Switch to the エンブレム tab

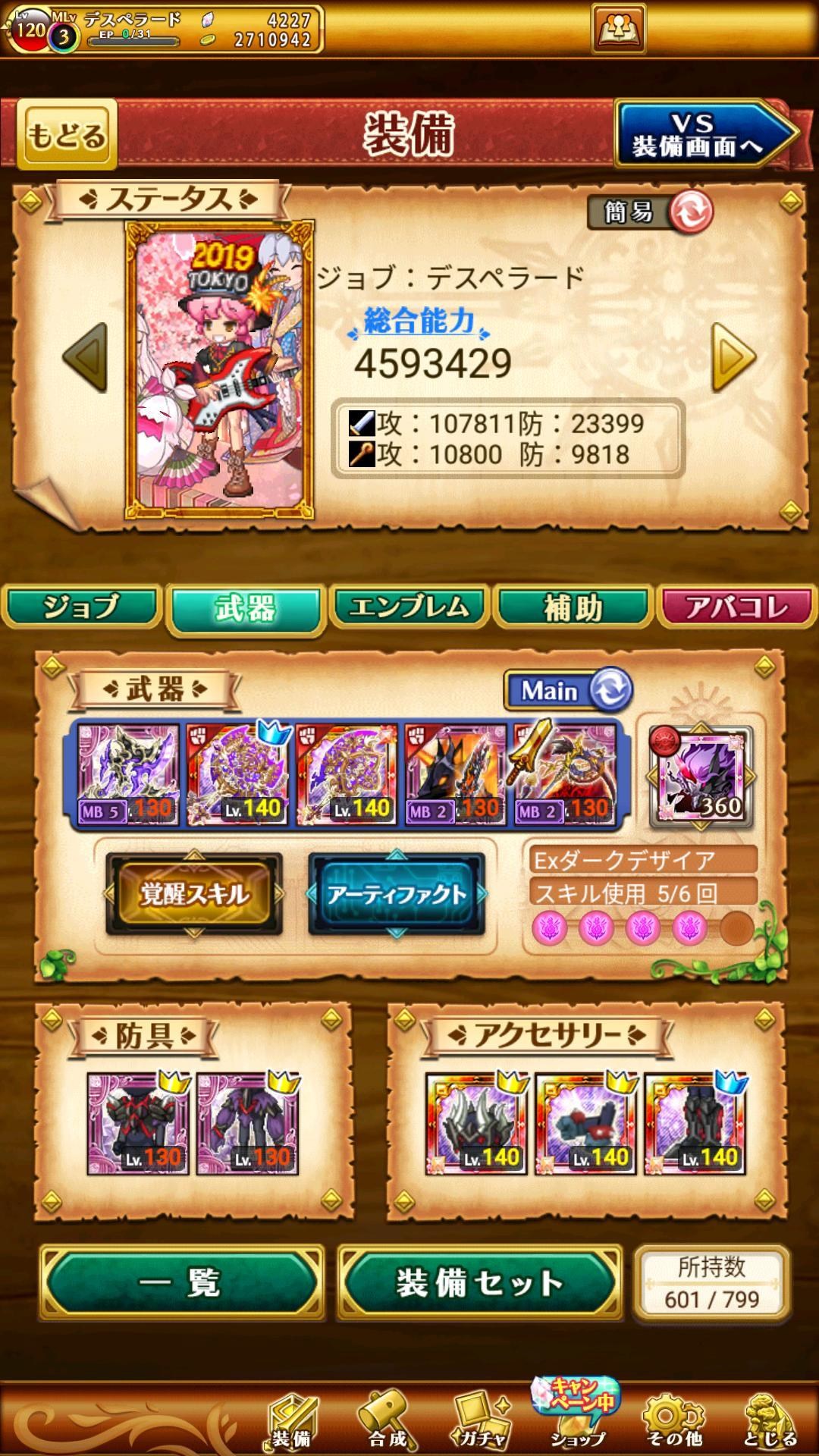pos(409,607)
